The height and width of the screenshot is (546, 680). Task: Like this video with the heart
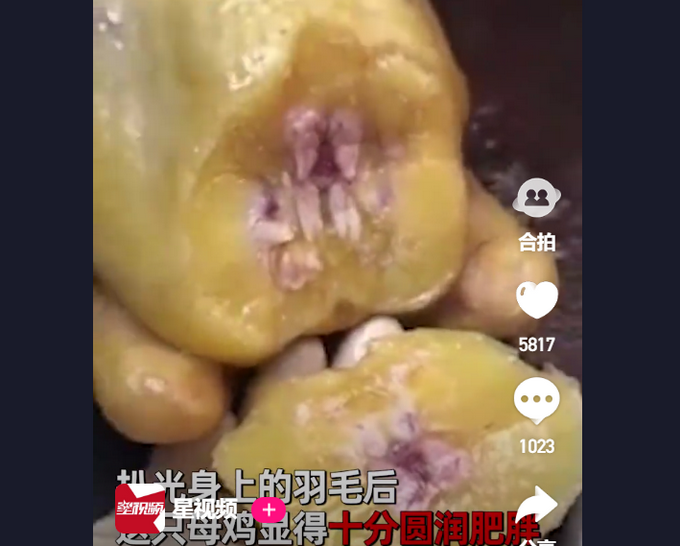tap(537, 299)
